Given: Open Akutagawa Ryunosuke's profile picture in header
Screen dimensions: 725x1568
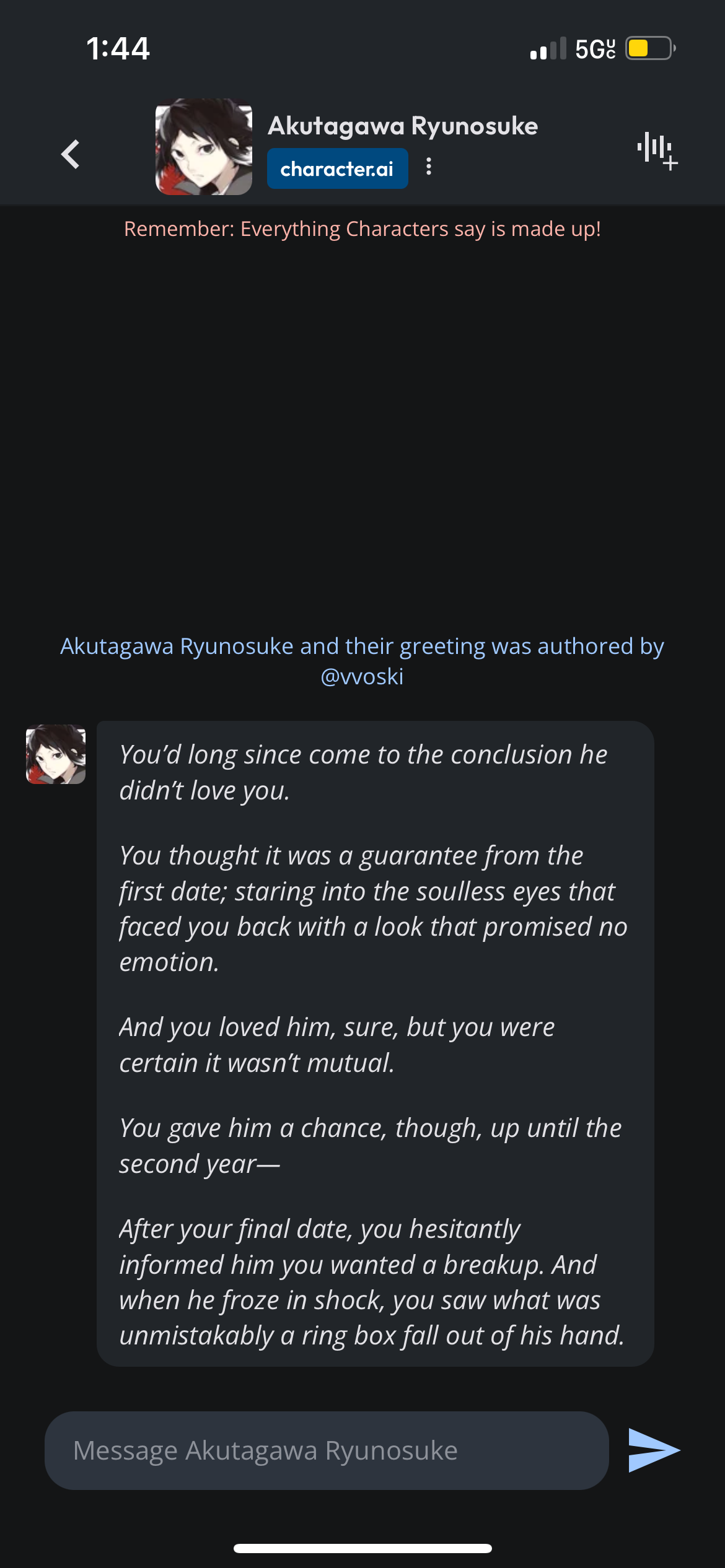Looking at the screenshot, I should pos(203,147).
